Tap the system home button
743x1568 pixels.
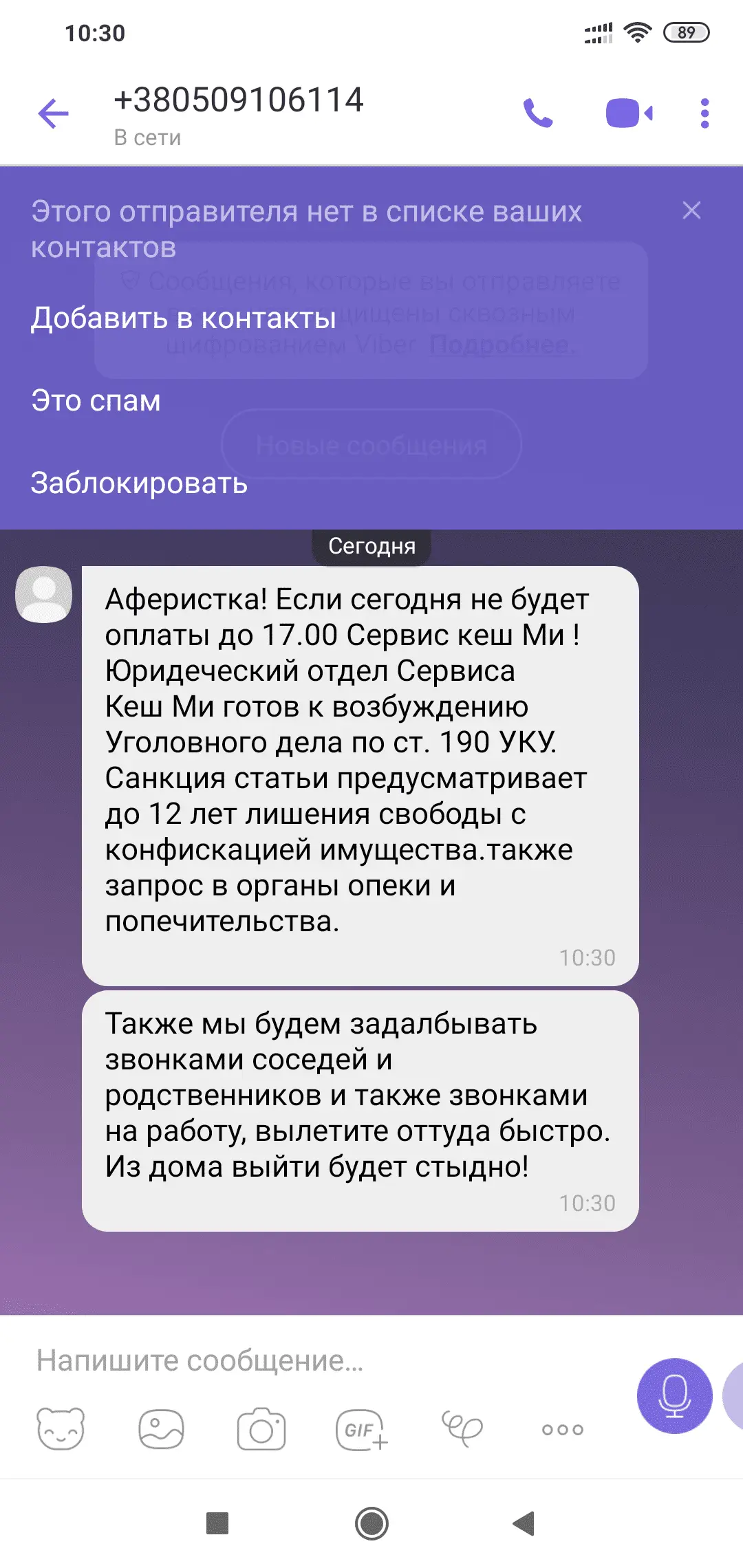(x=371, y=1523)
